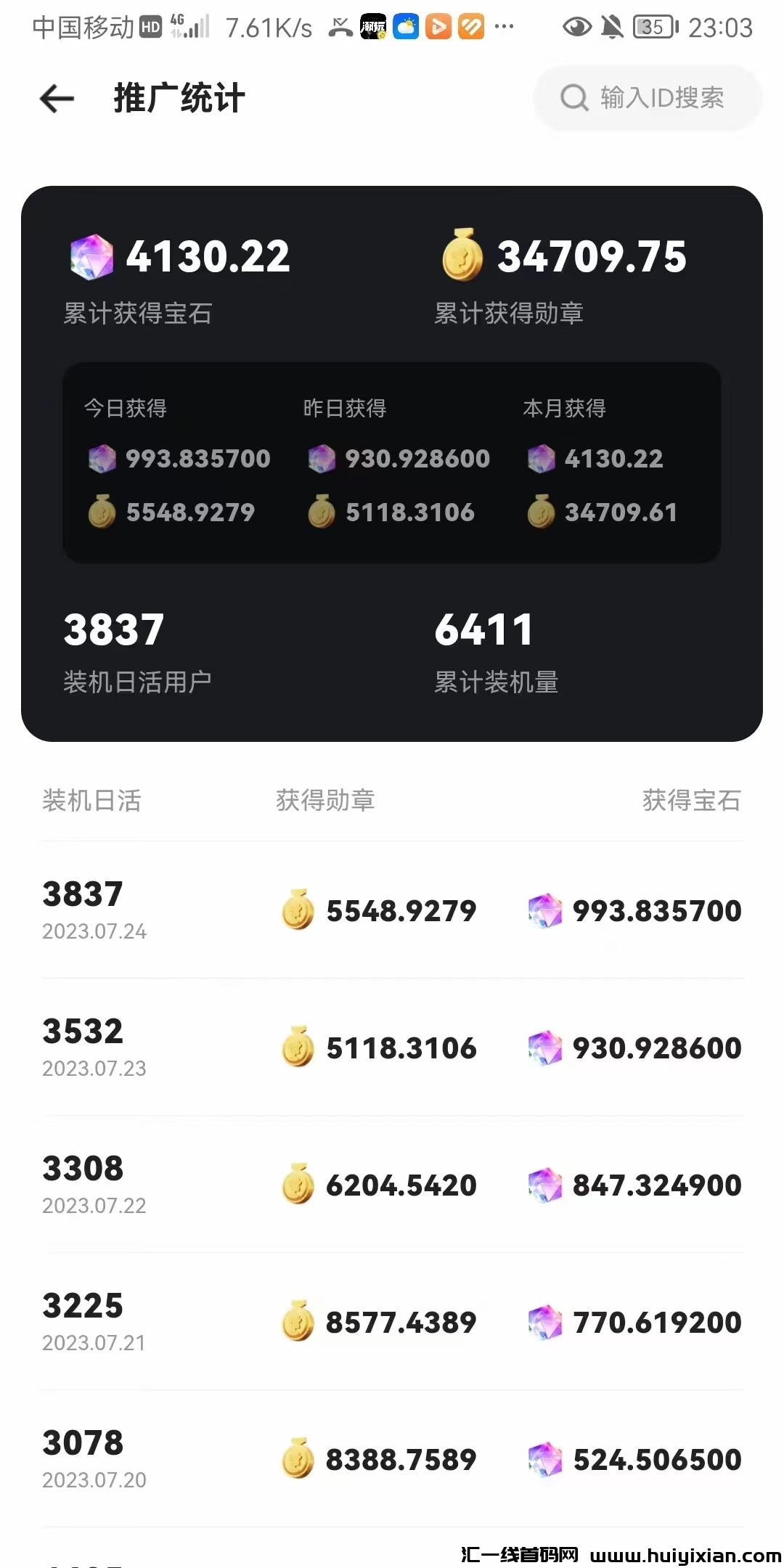This screenshot has width=784, height=1568.
Task: Toggle the muted notification bell in status bar
Action: click(x=612, y=26)
